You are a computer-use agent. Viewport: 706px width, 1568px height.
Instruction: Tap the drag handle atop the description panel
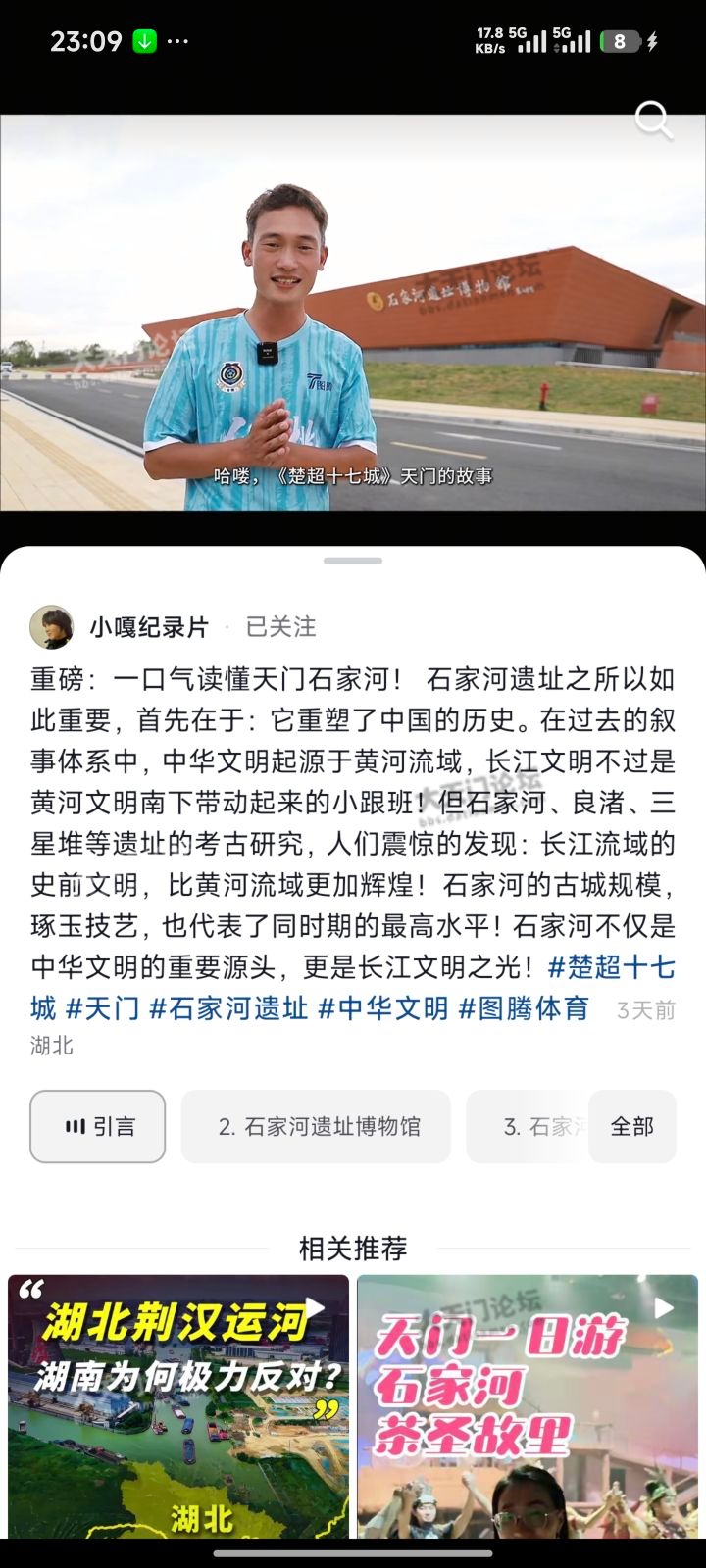pyautogui.click(x=353, y=561)
